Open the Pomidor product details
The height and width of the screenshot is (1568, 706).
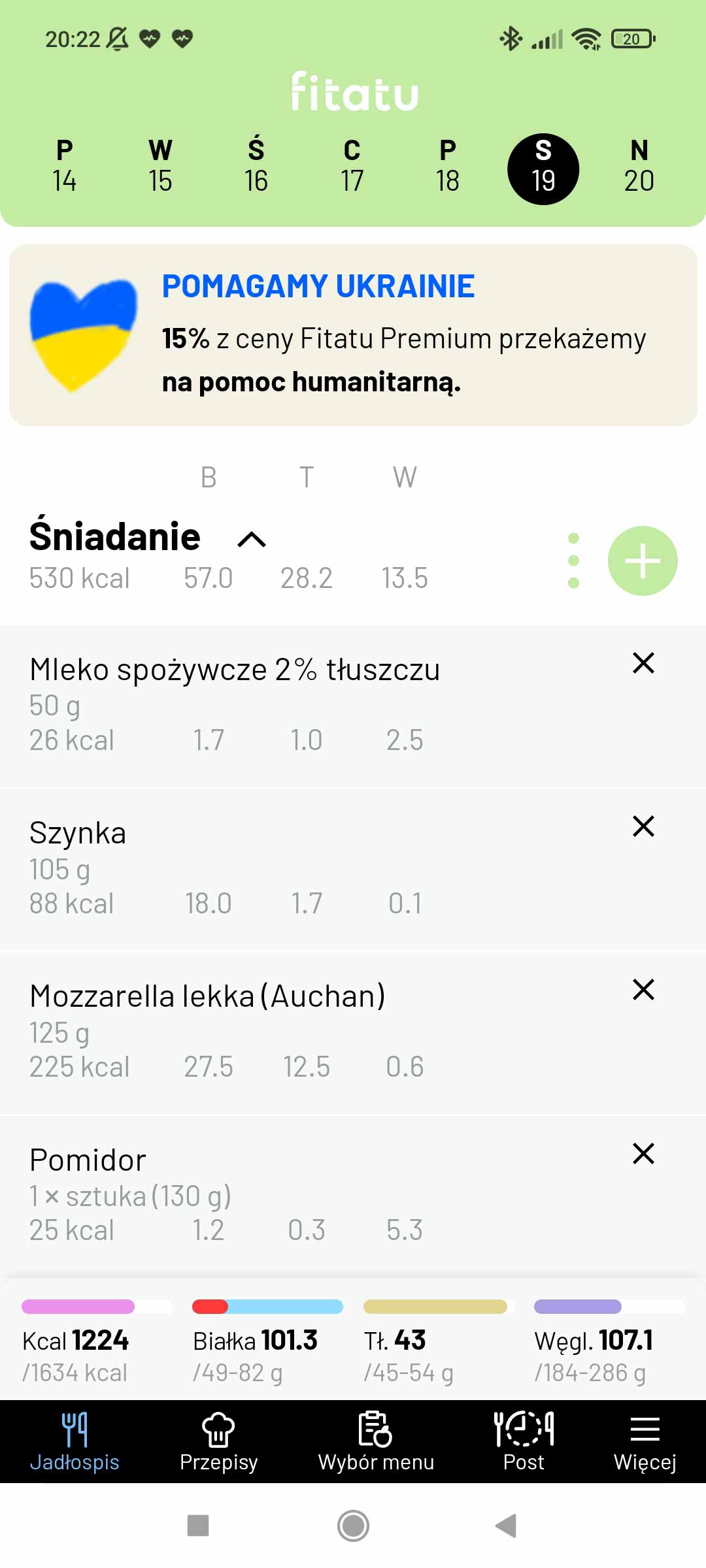coord(261,1194)
